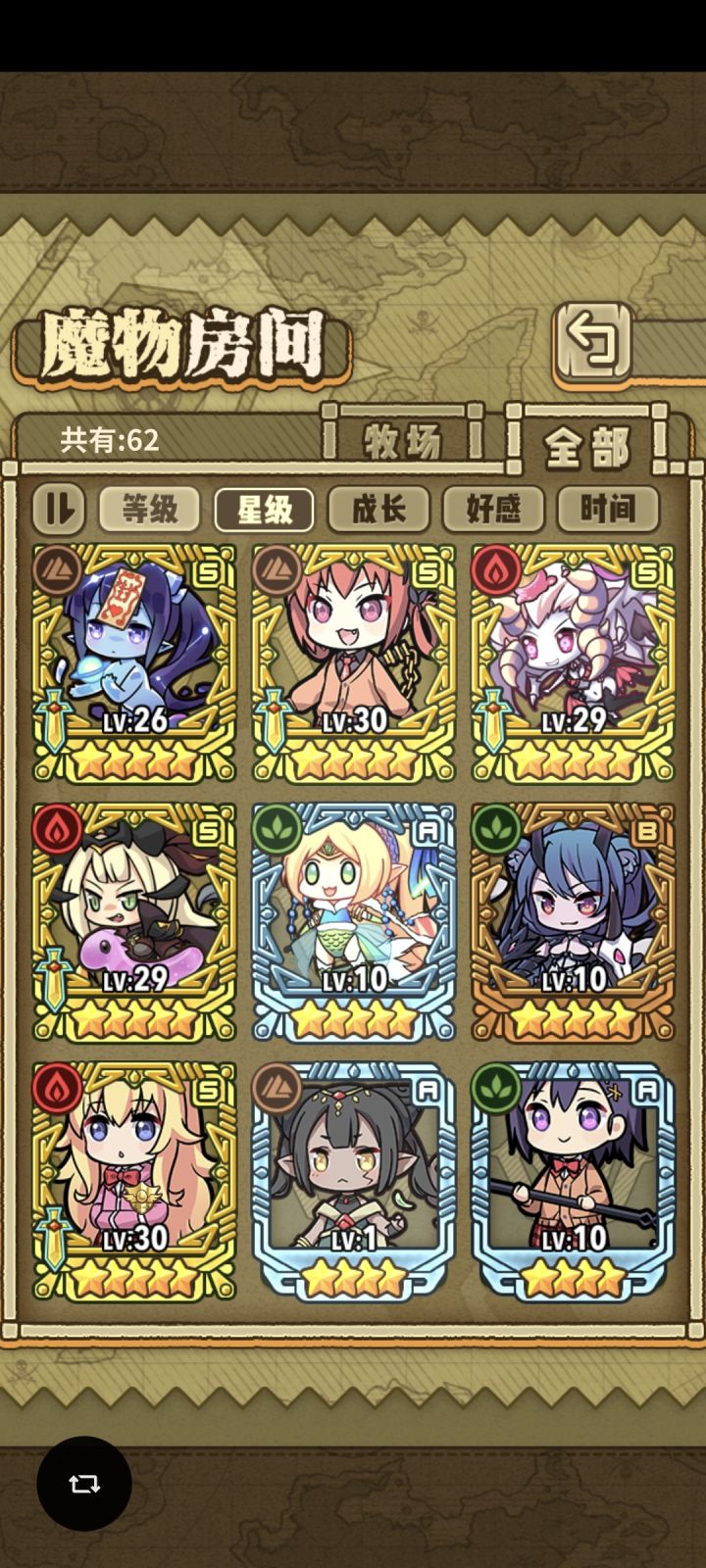Enable sorting by 时间
This screenshot has width=706, height=1568.
pos(608,510)
